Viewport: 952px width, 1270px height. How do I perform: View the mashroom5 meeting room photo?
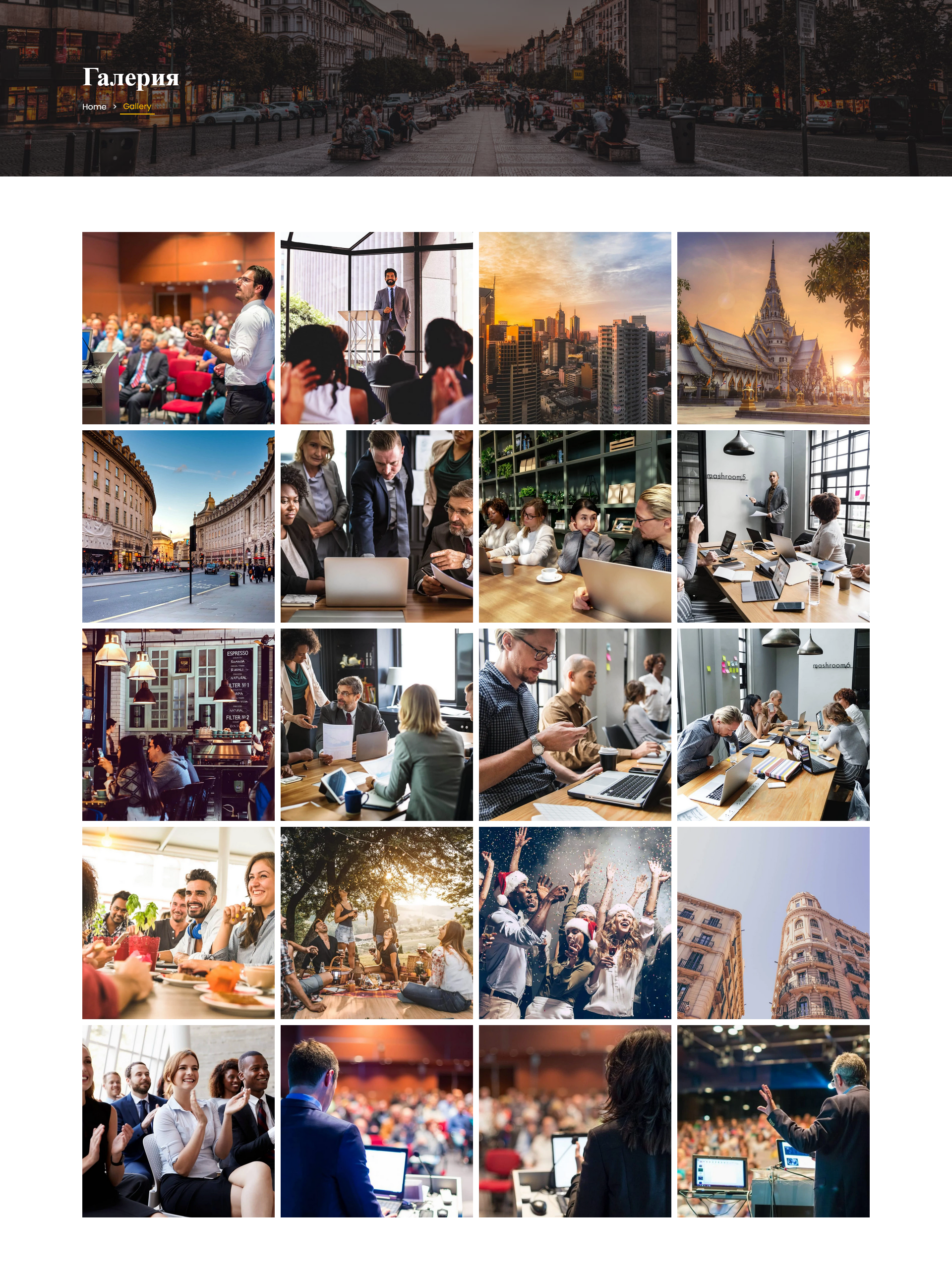pos(773,526)
